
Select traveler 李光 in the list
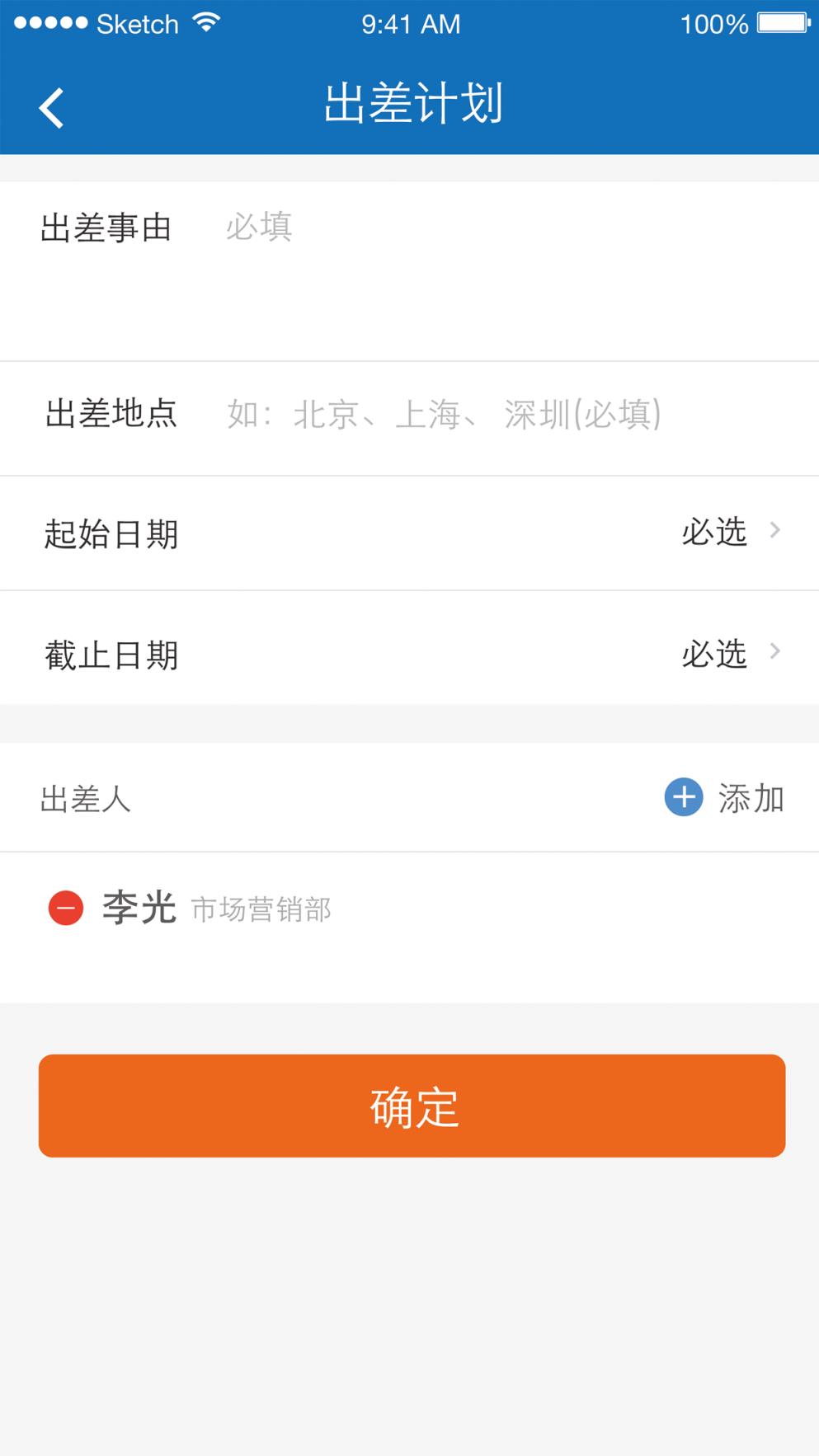pyautogui.click(x=139, y=907)
